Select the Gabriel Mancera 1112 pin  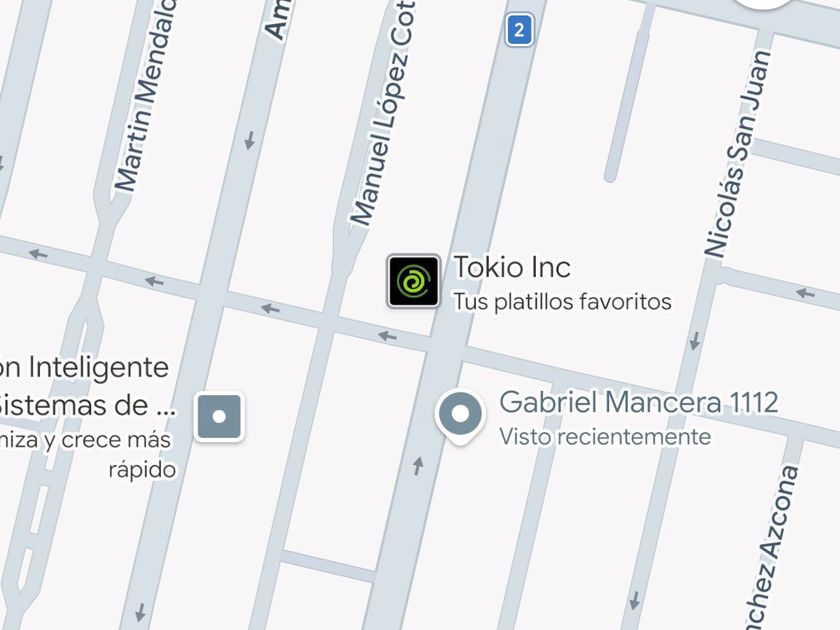click(x=460, y=417)
